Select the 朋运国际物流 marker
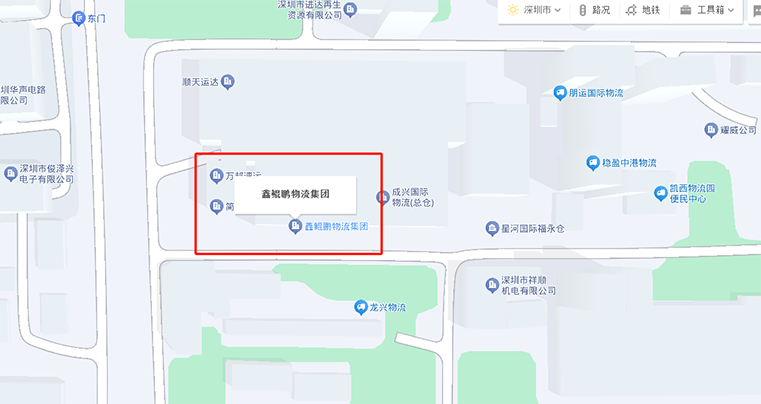The height and width of the screenshot is (404, 761). click(x=560, y=93)
